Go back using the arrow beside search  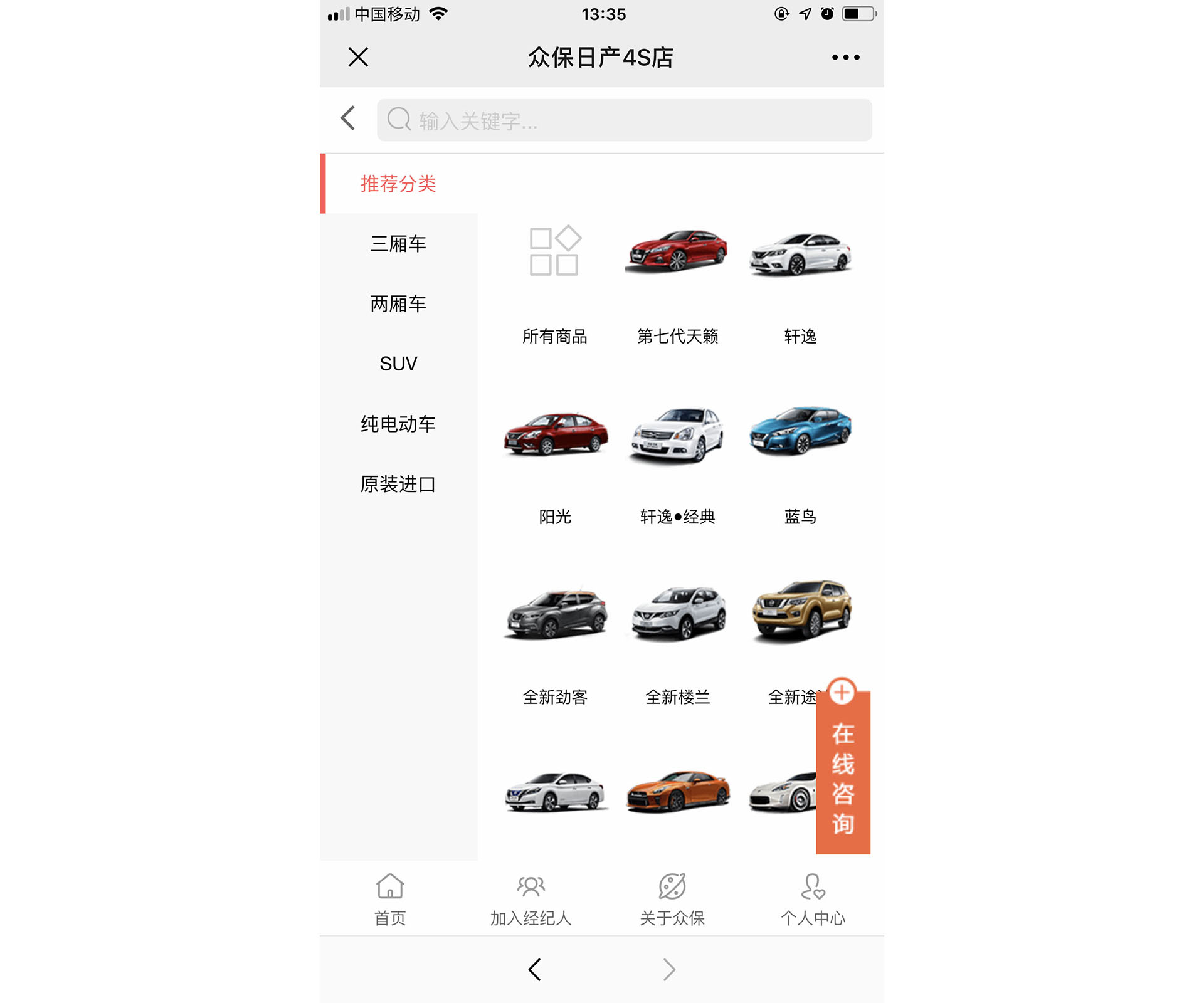pyautogui.click(x=348, y=118)
